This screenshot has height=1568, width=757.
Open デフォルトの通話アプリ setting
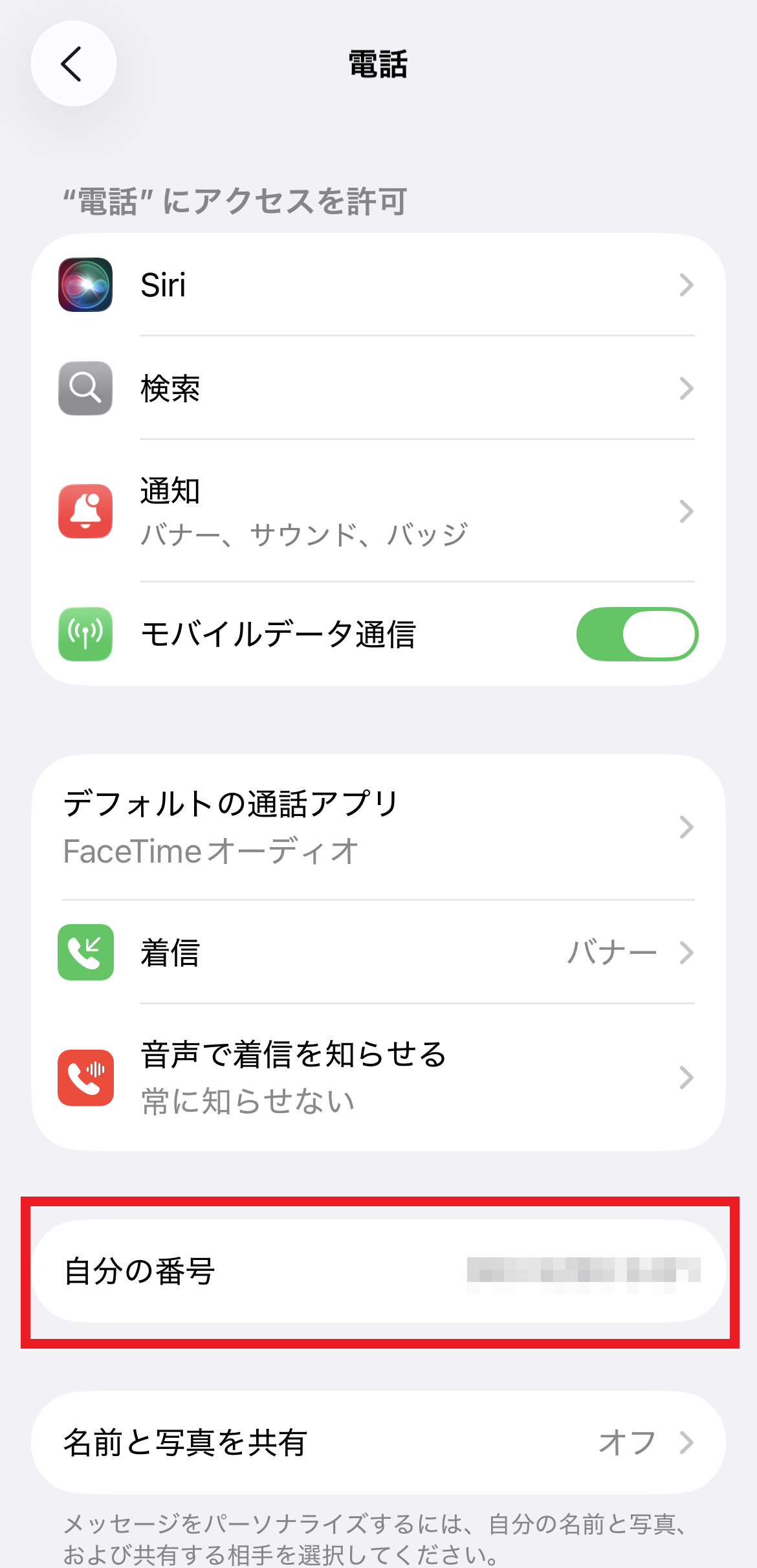pos(378,827)
